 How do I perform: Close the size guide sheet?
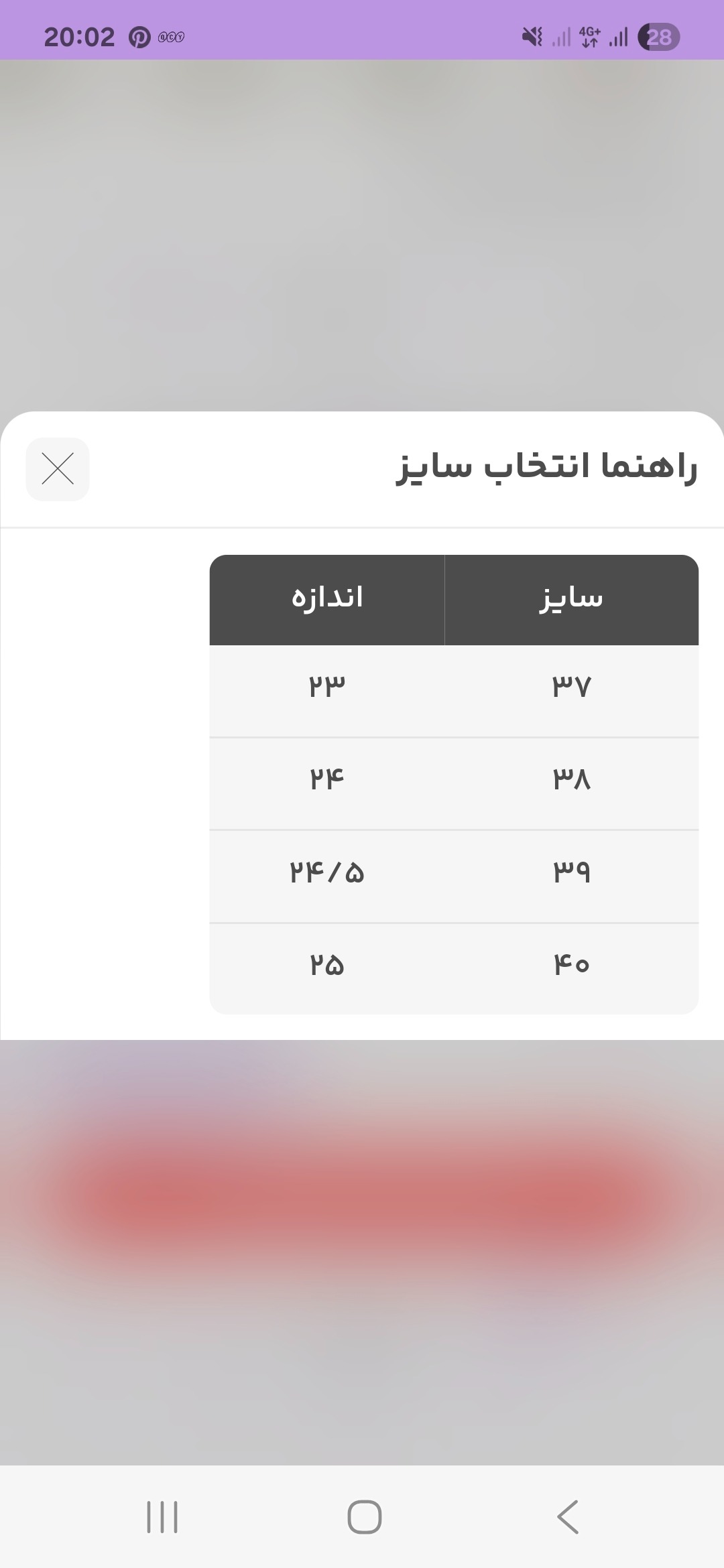58,469
